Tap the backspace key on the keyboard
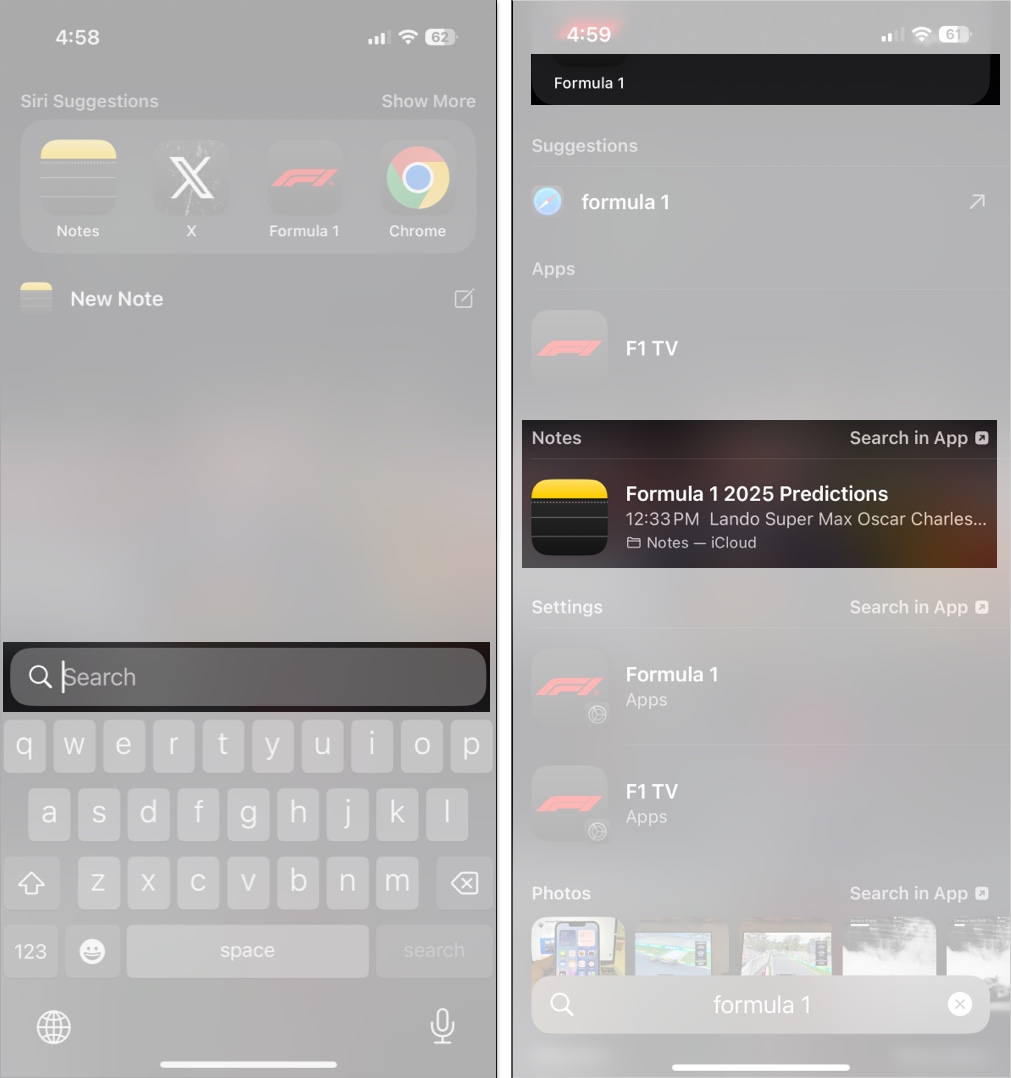This screenshot has width=1011, height=1078. point(464,883)
